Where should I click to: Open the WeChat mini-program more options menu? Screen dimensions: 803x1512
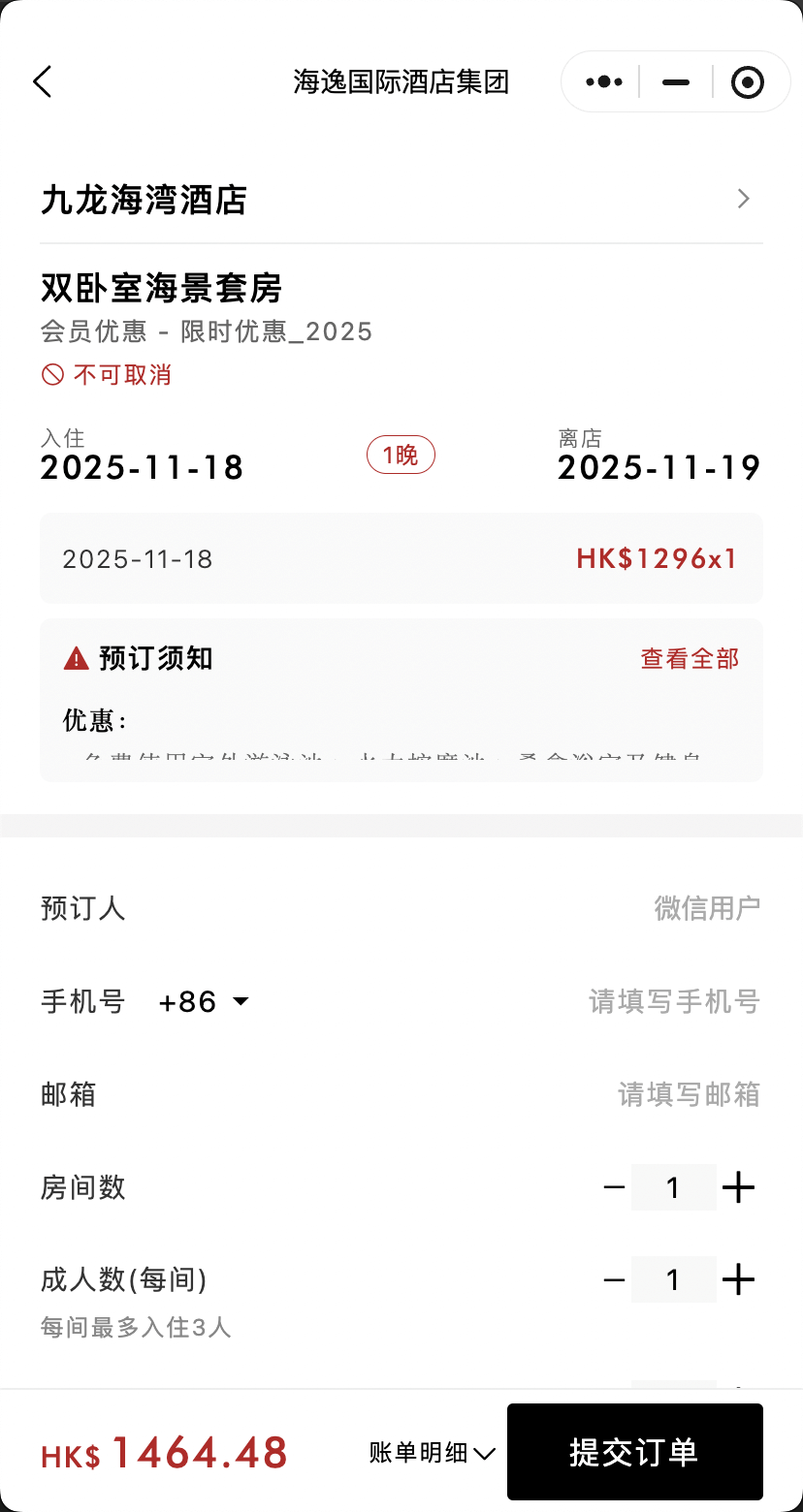602,82
